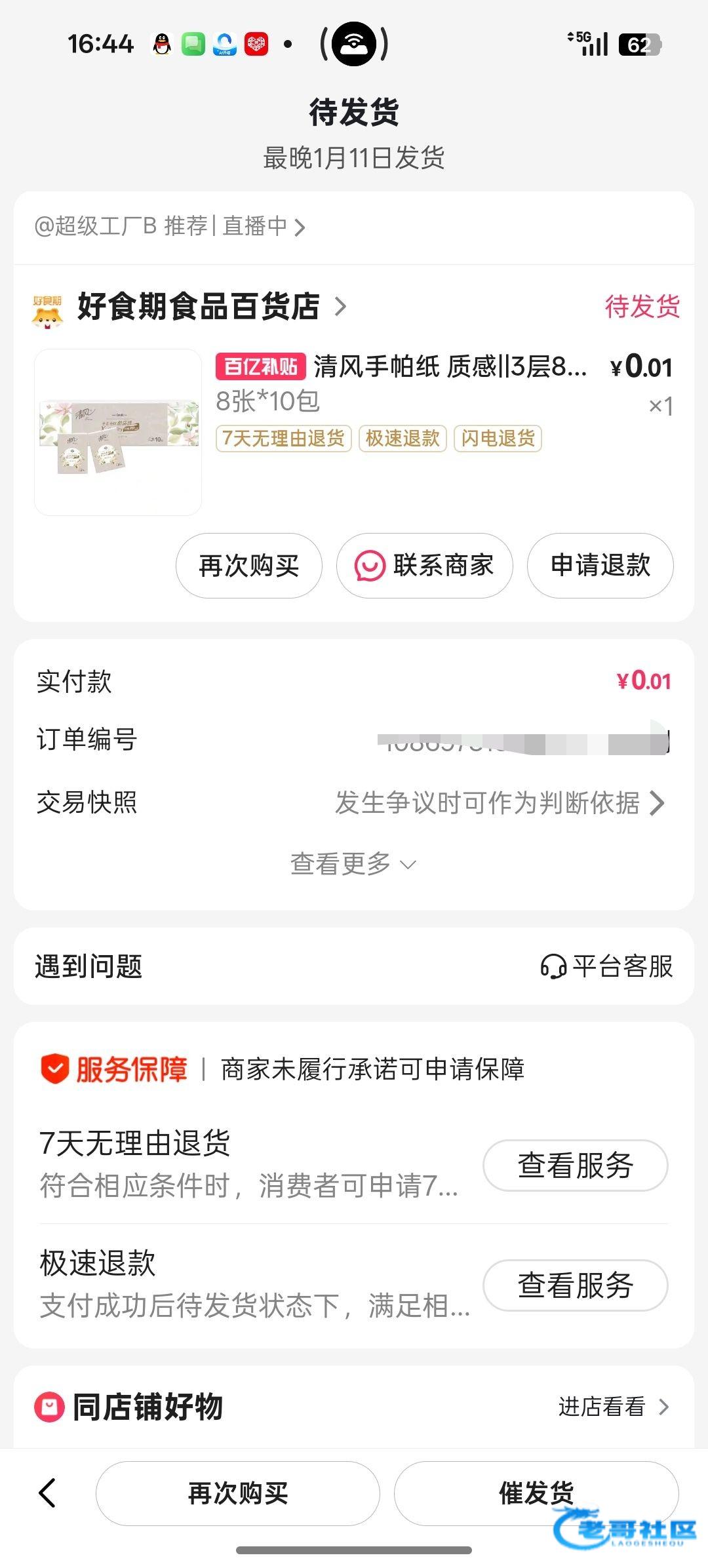Open the 超级工厂B live stream link
708x1568 pixels.
(169, 227)
